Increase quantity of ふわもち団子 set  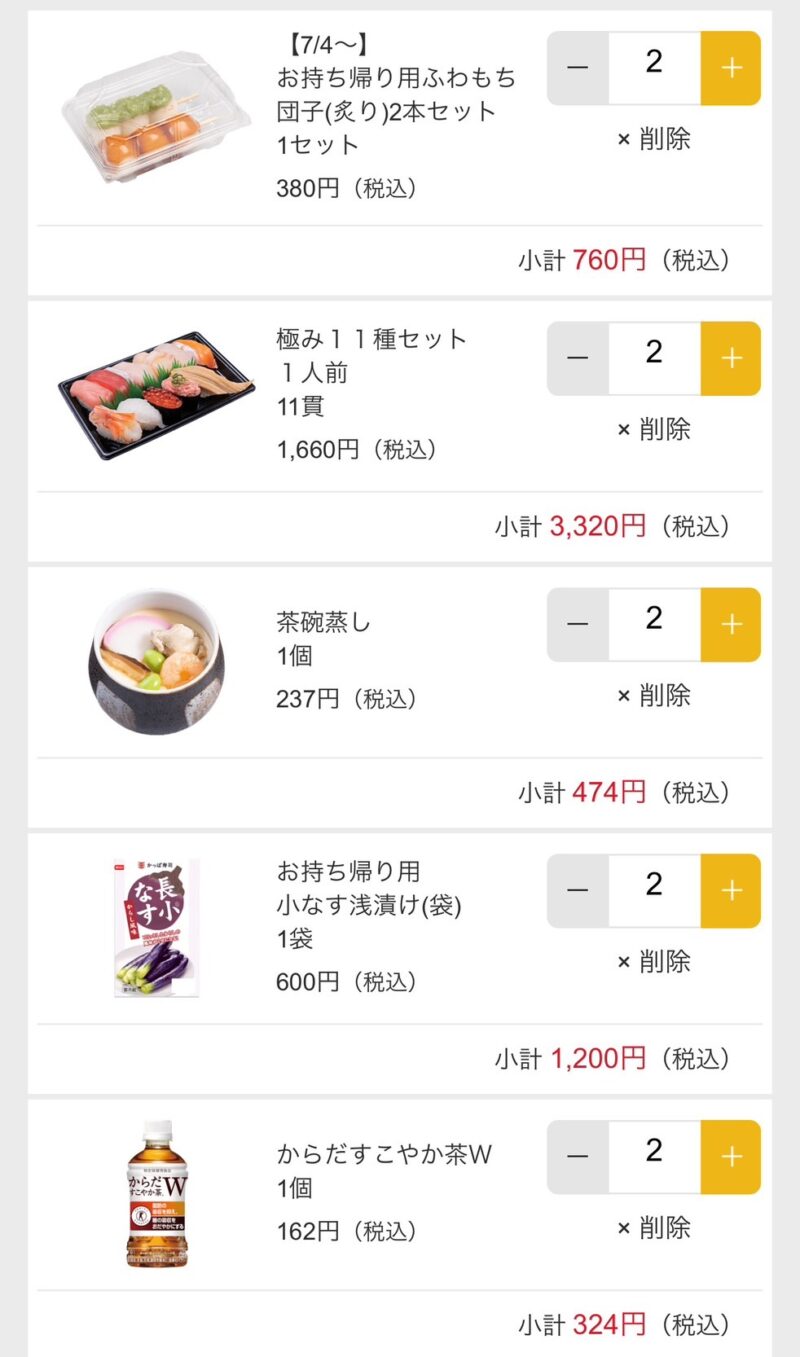coord(731,68)
